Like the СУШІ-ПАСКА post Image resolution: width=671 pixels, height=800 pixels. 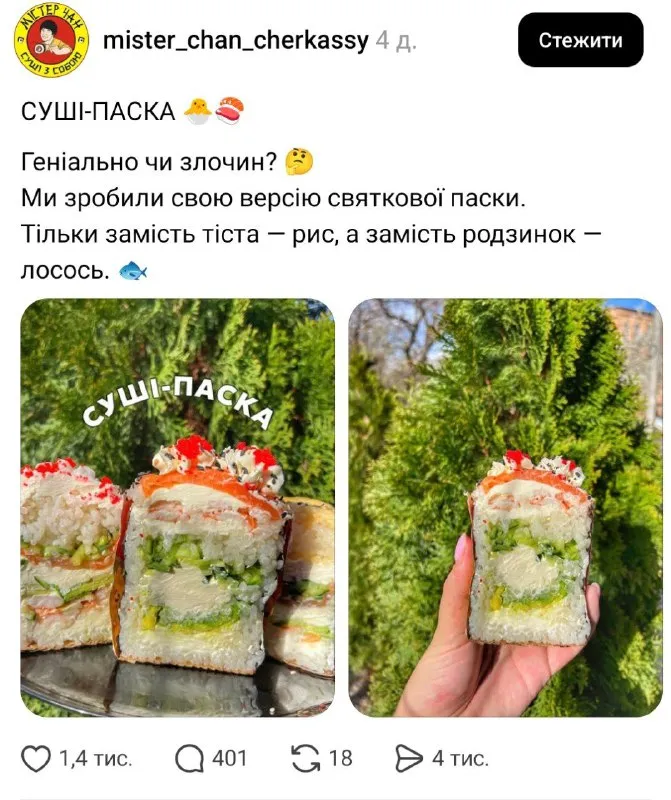point(37,759)
